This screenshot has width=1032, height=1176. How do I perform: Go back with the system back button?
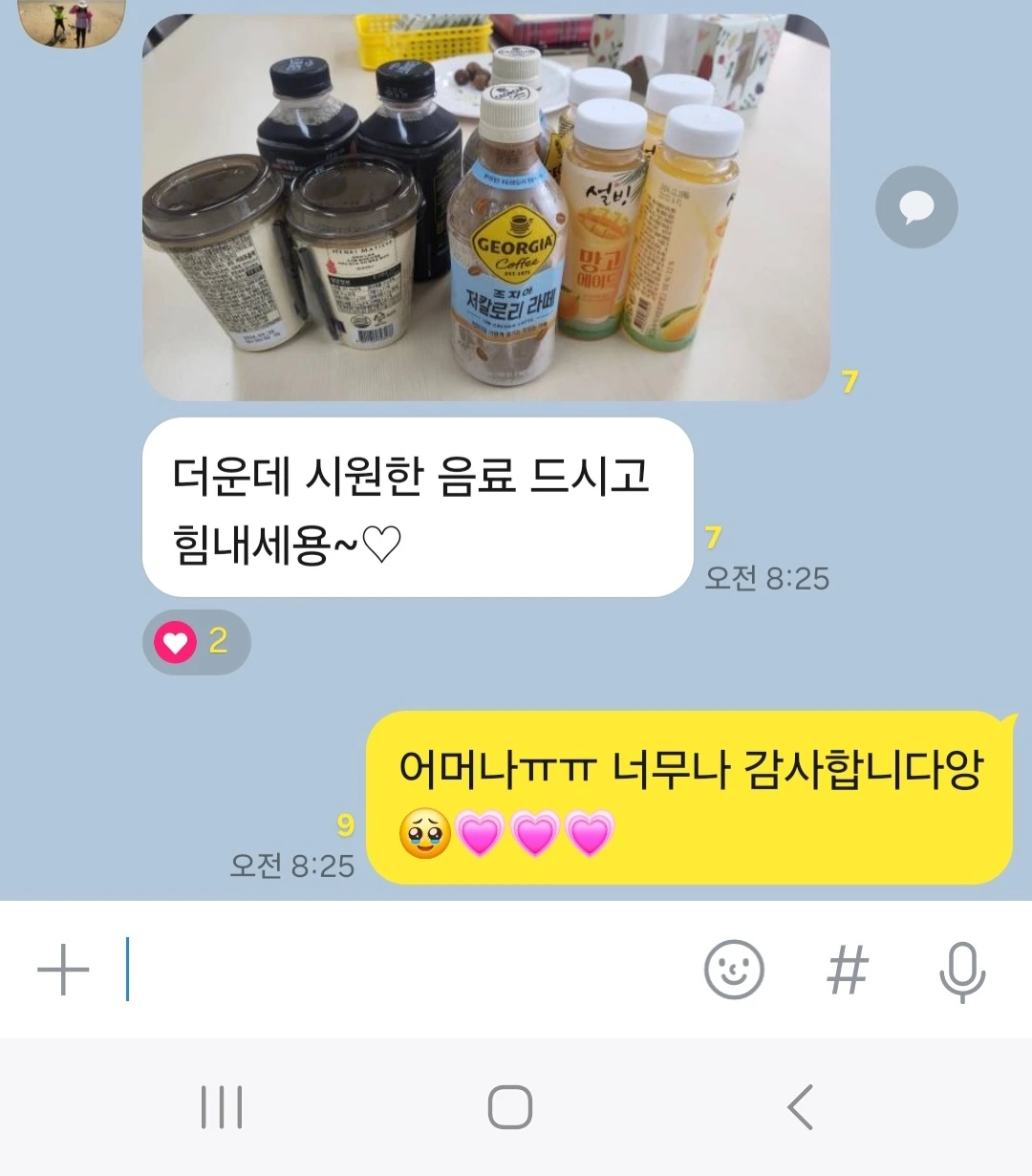coord(801,1107)
